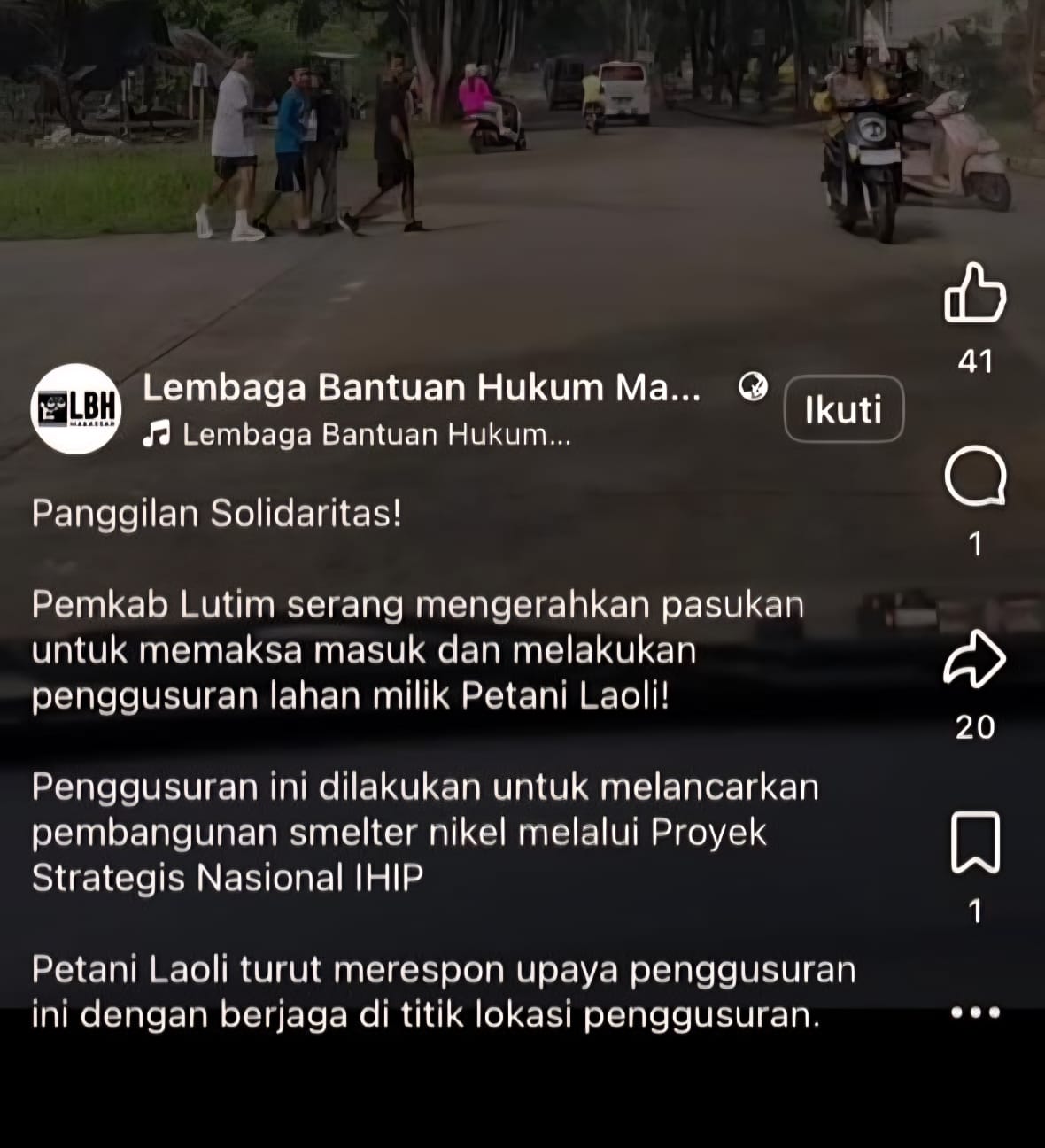The height and width of the screenshot is (1148, 1045).
Task: Like this reel with the thumbs-up
Action: click(x=975, y=293)
